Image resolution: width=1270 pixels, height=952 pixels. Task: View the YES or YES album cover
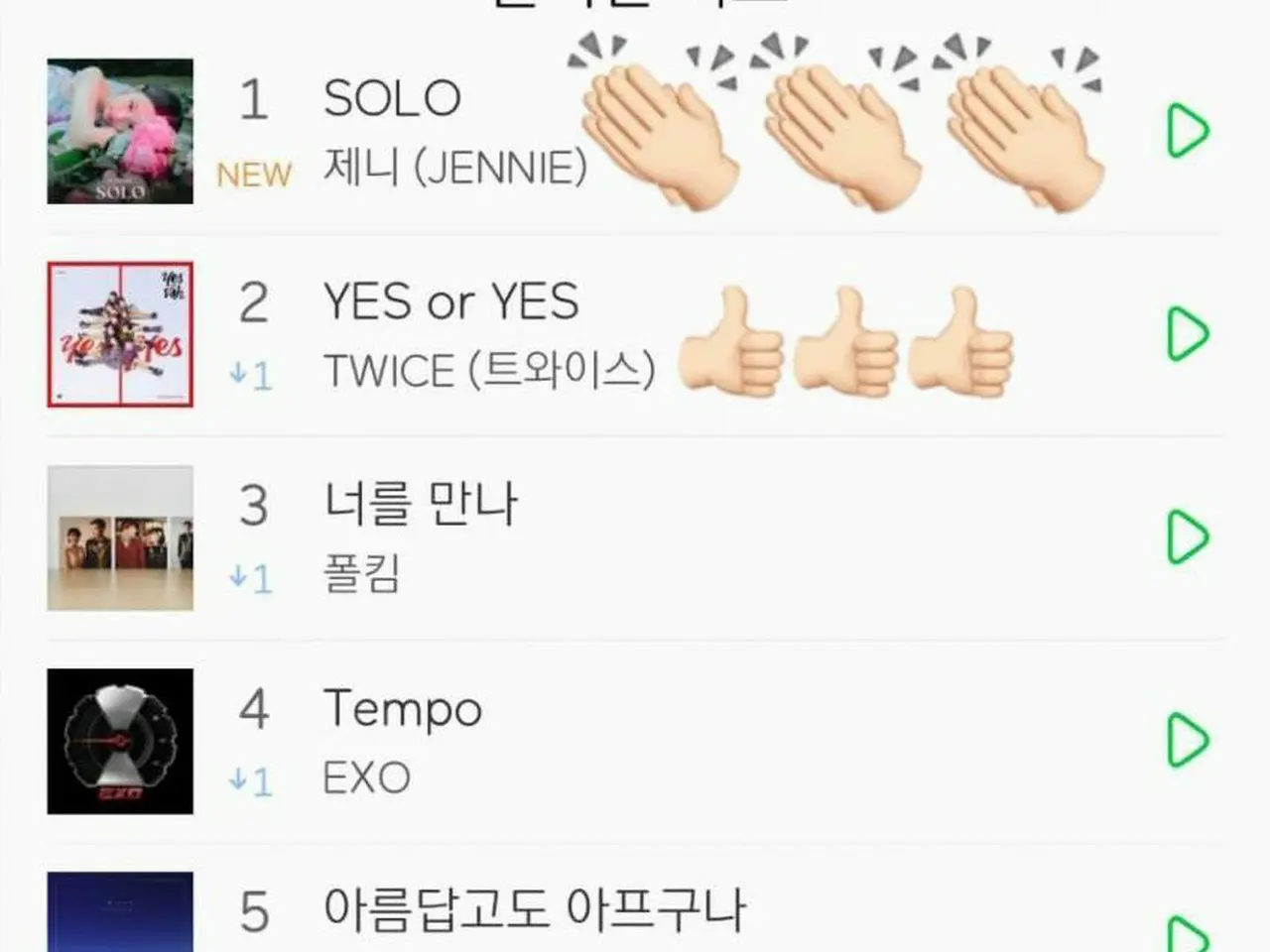point(120,334)
